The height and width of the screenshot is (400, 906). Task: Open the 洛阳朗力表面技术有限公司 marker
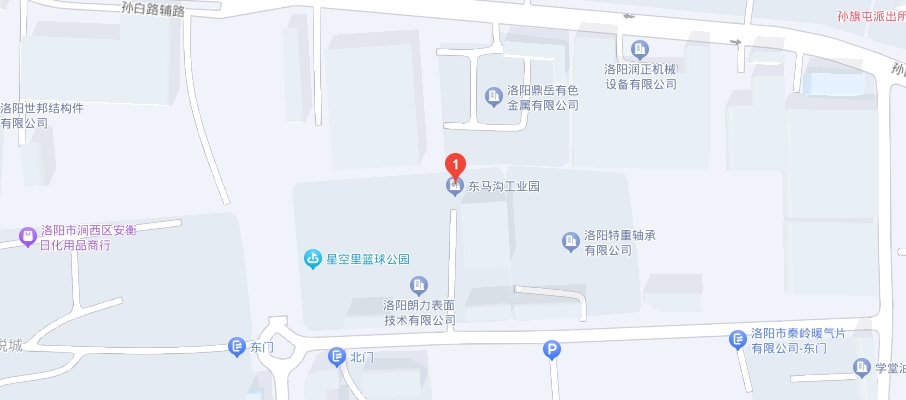[x=418, y=285]
